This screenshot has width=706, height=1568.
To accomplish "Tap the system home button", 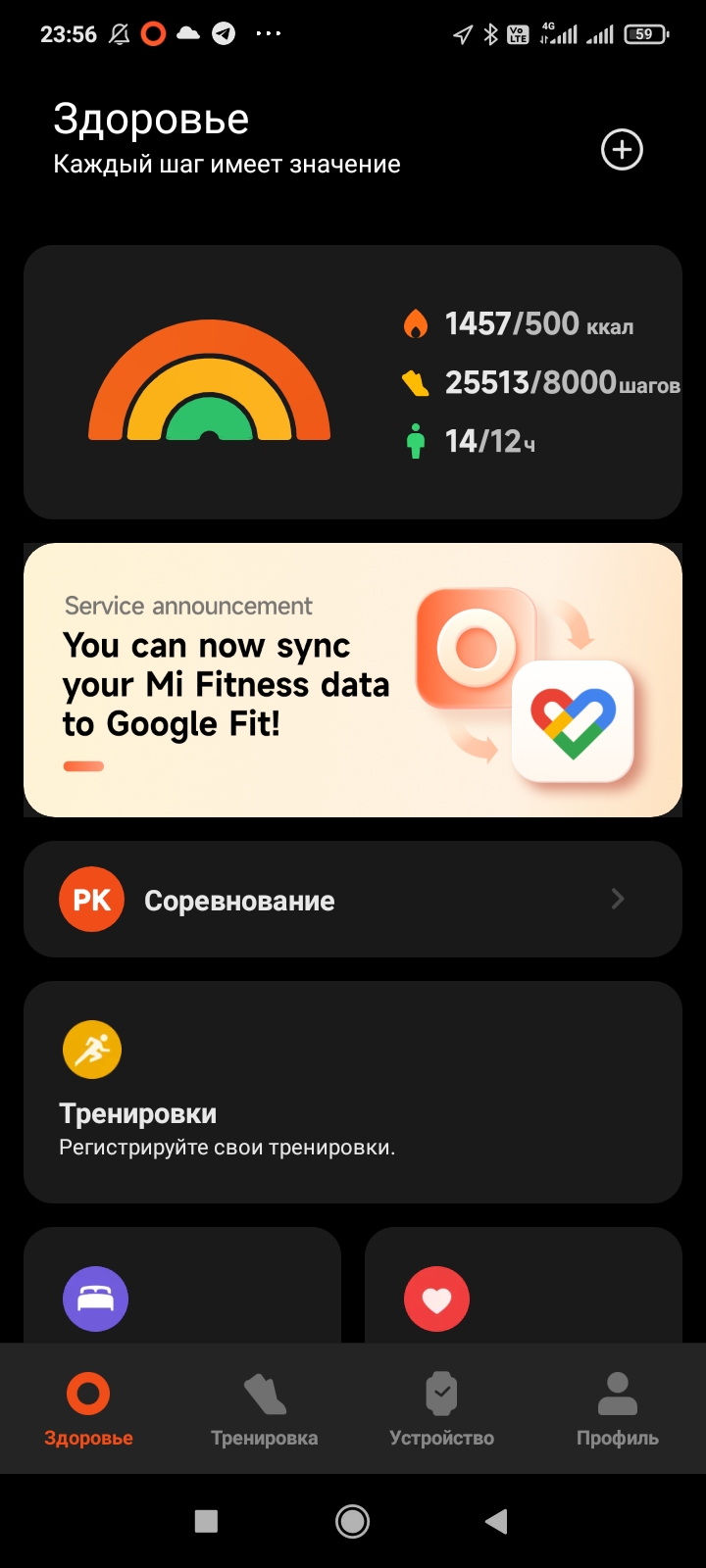I will coord(352,1521).
